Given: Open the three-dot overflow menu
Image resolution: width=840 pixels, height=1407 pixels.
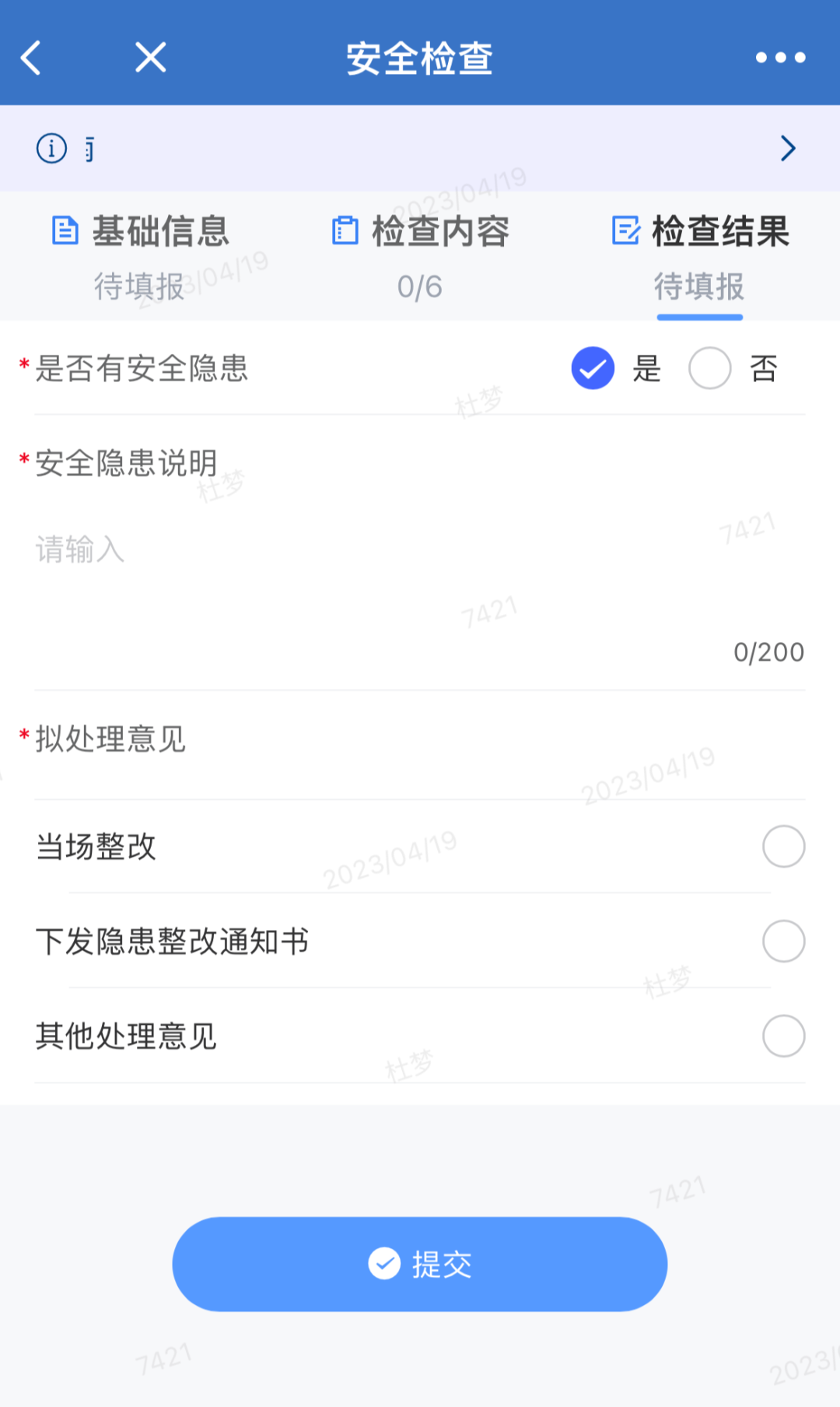Looking at the screenshot, I should pos(781,57).
